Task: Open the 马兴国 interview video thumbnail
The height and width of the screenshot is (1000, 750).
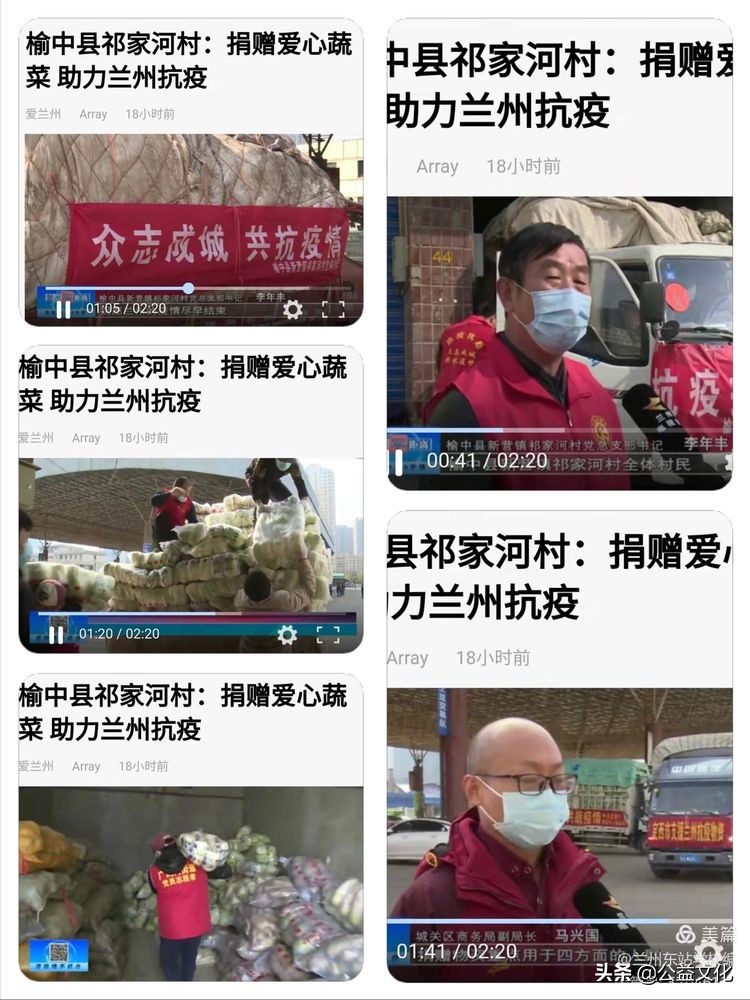Action: click(565, 830)
